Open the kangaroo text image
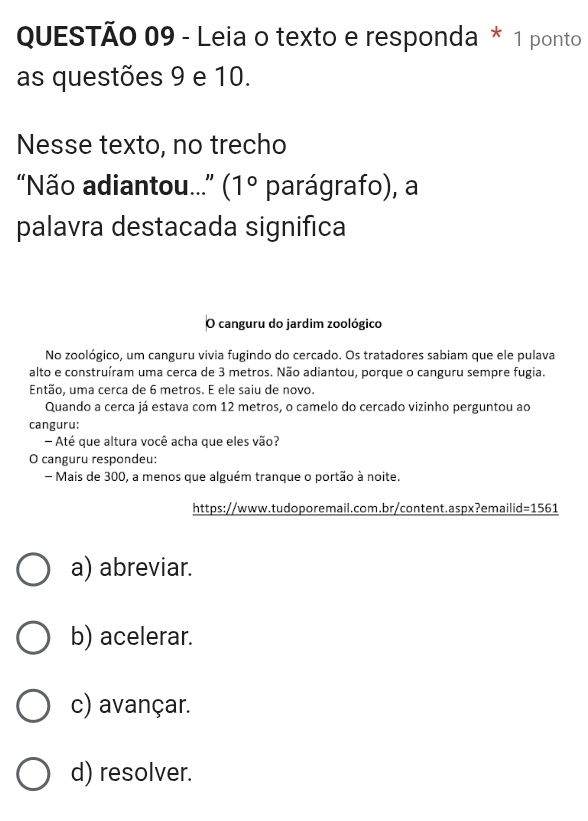This screenshot has width=588, height=821. (294, 416)
